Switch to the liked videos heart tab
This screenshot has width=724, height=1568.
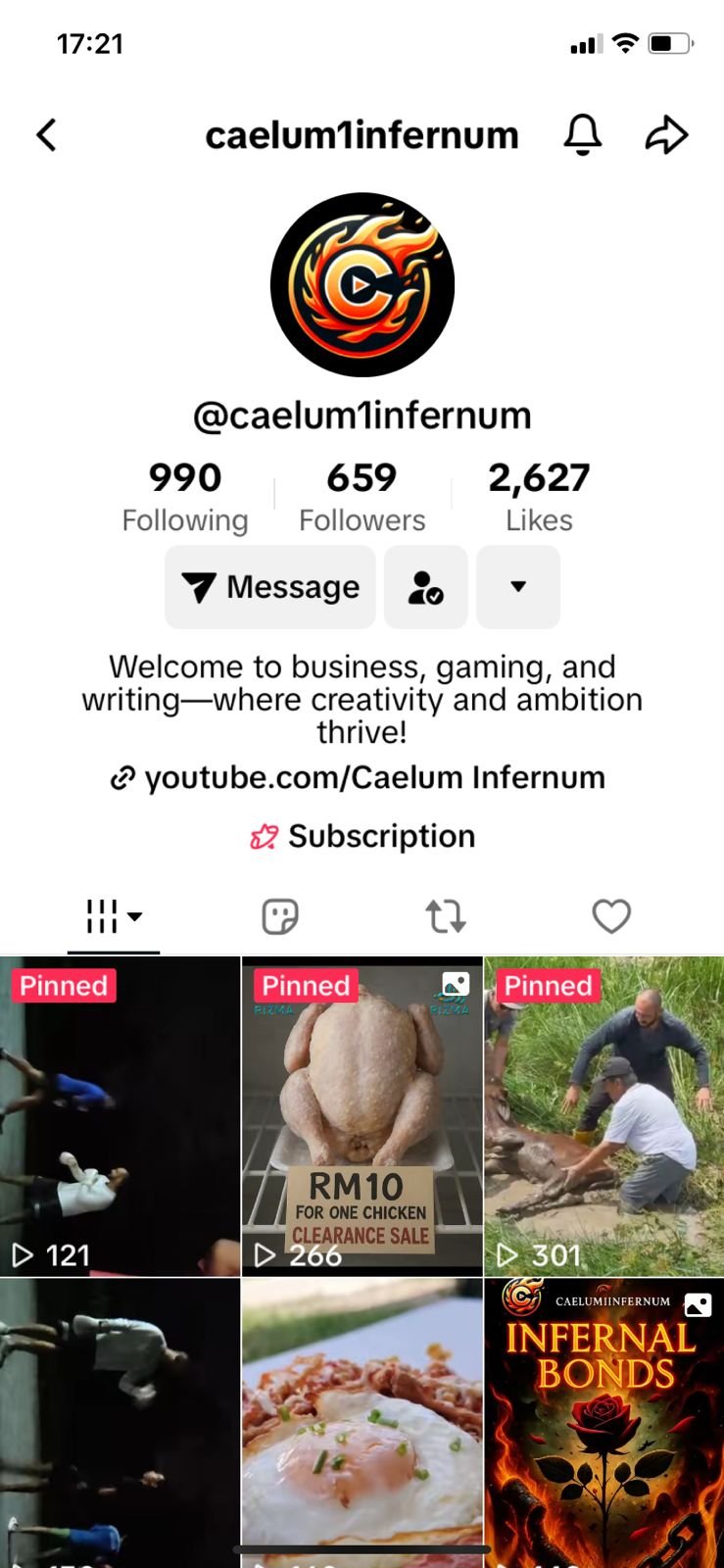pyautogui.click(x=611, y=917)
